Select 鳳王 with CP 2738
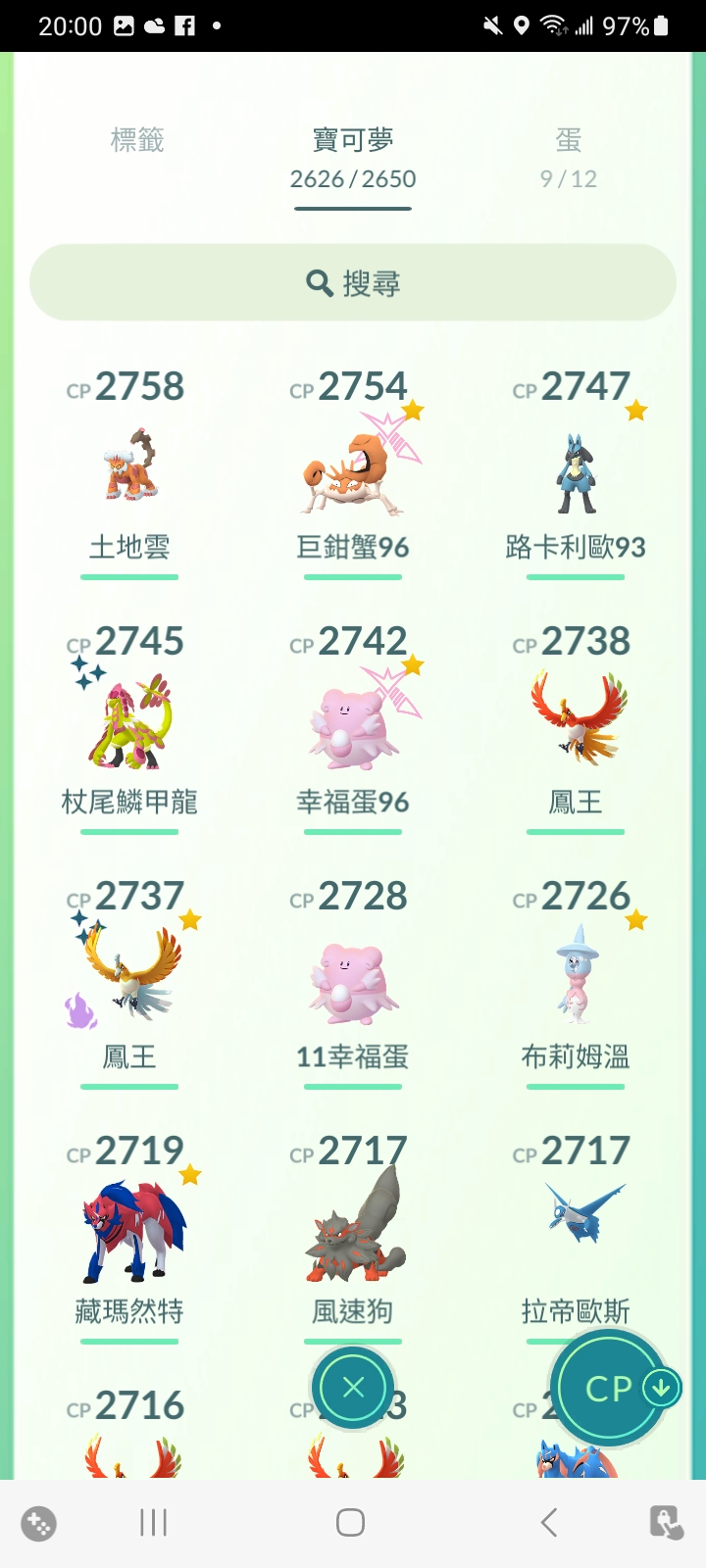This screenshot has width=706, height=1568. tap(576, 720)
